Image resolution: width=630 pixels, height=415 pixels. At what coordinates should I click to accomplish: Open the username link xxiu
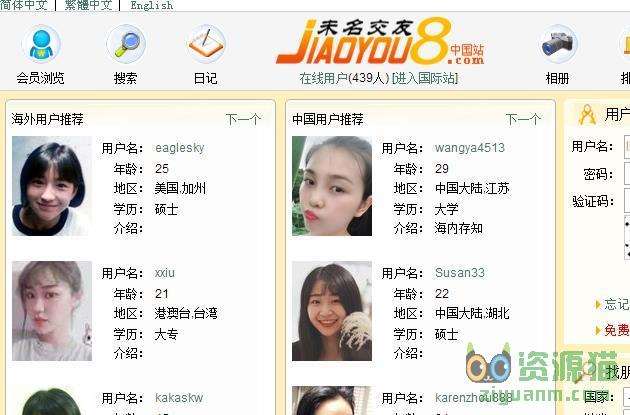164,273
